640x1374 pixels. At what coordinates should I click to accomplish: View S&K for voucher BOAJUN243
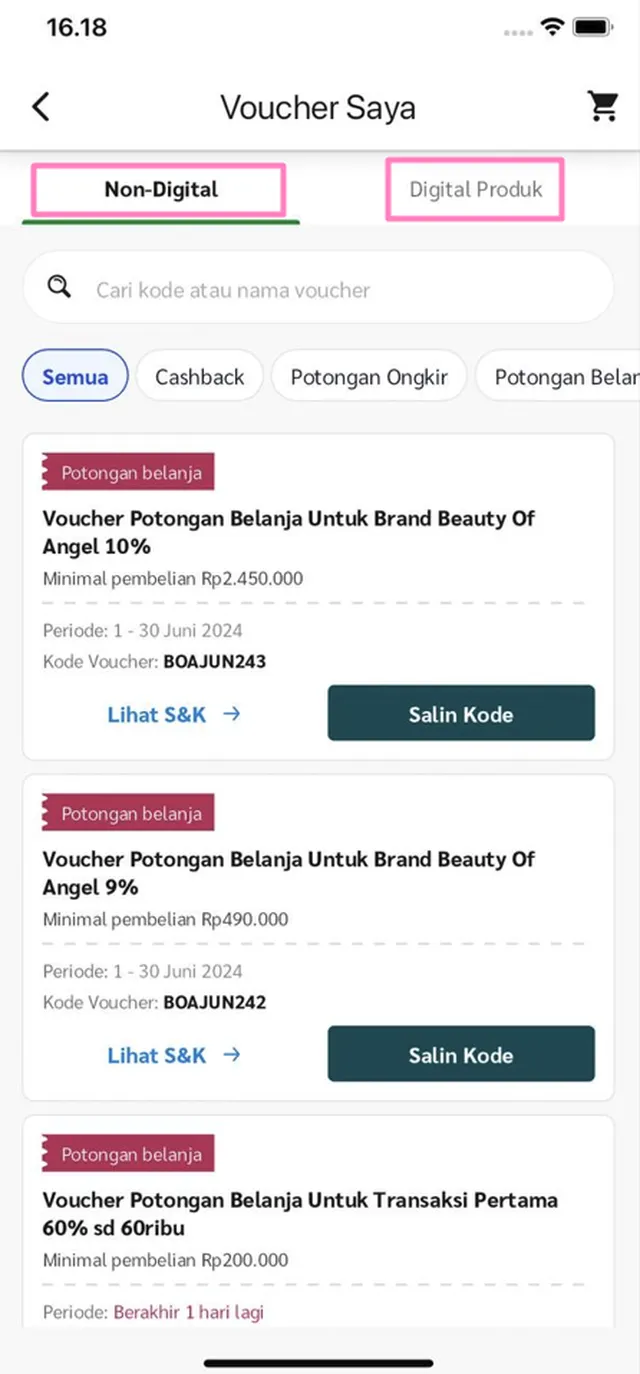pyautogui.click(x=174, y=714)
